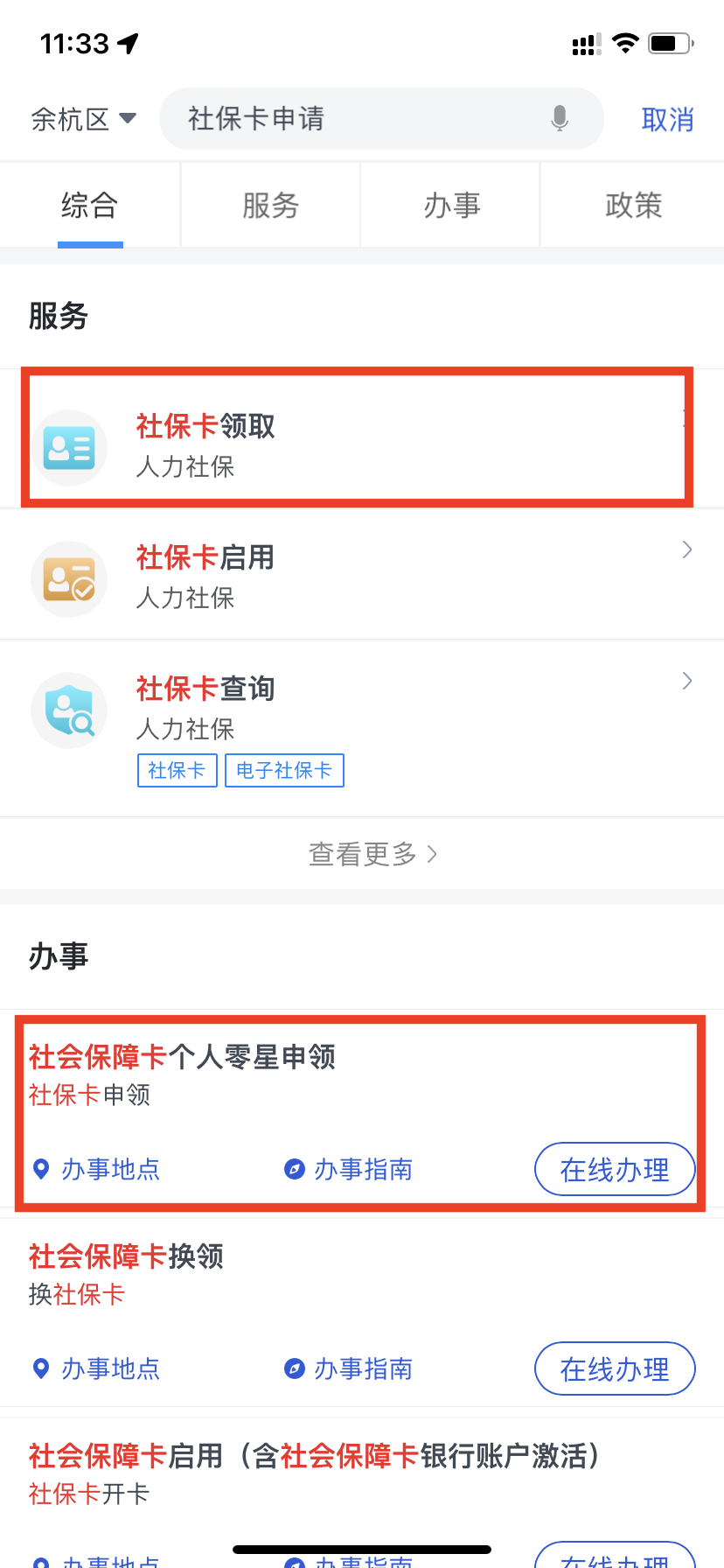Tap 在线办理 for 社会保障卡个人零星申领
The height and width of the screenshot is (1568, 724).
pos(615,1170)
